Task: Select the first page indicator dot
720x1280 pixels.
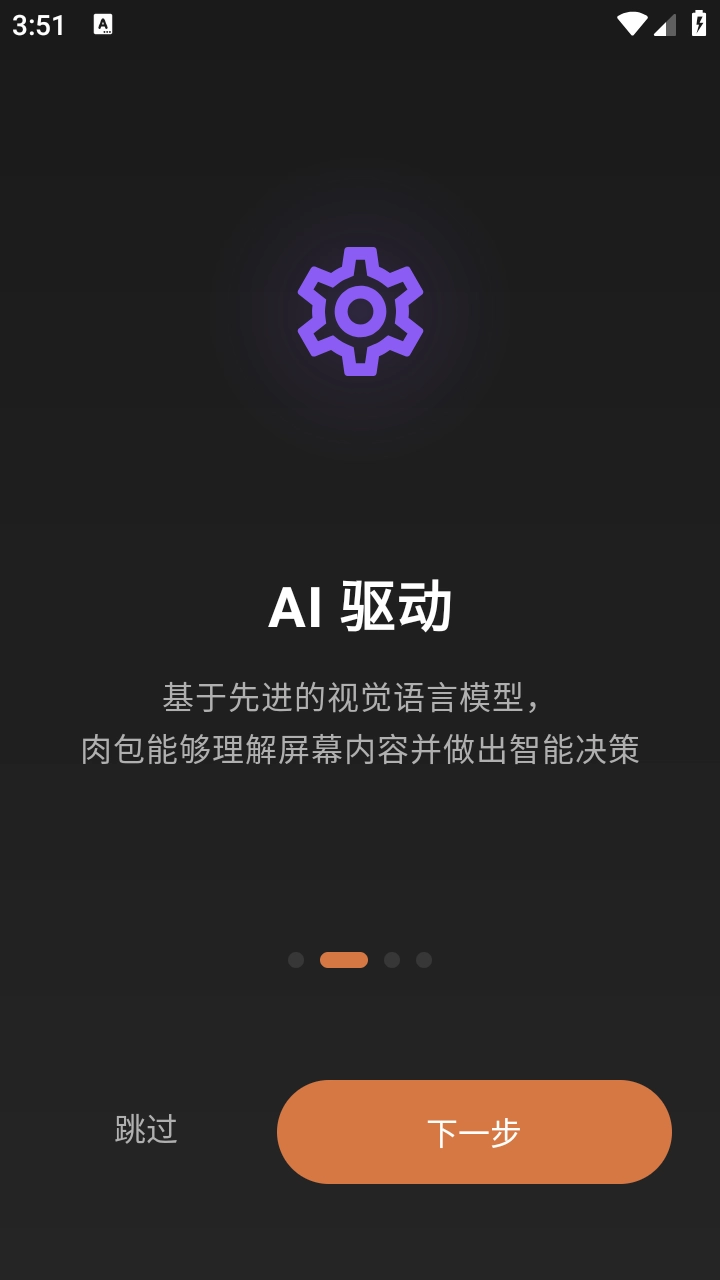Action: pyautogui.click(x=296, y=960)
